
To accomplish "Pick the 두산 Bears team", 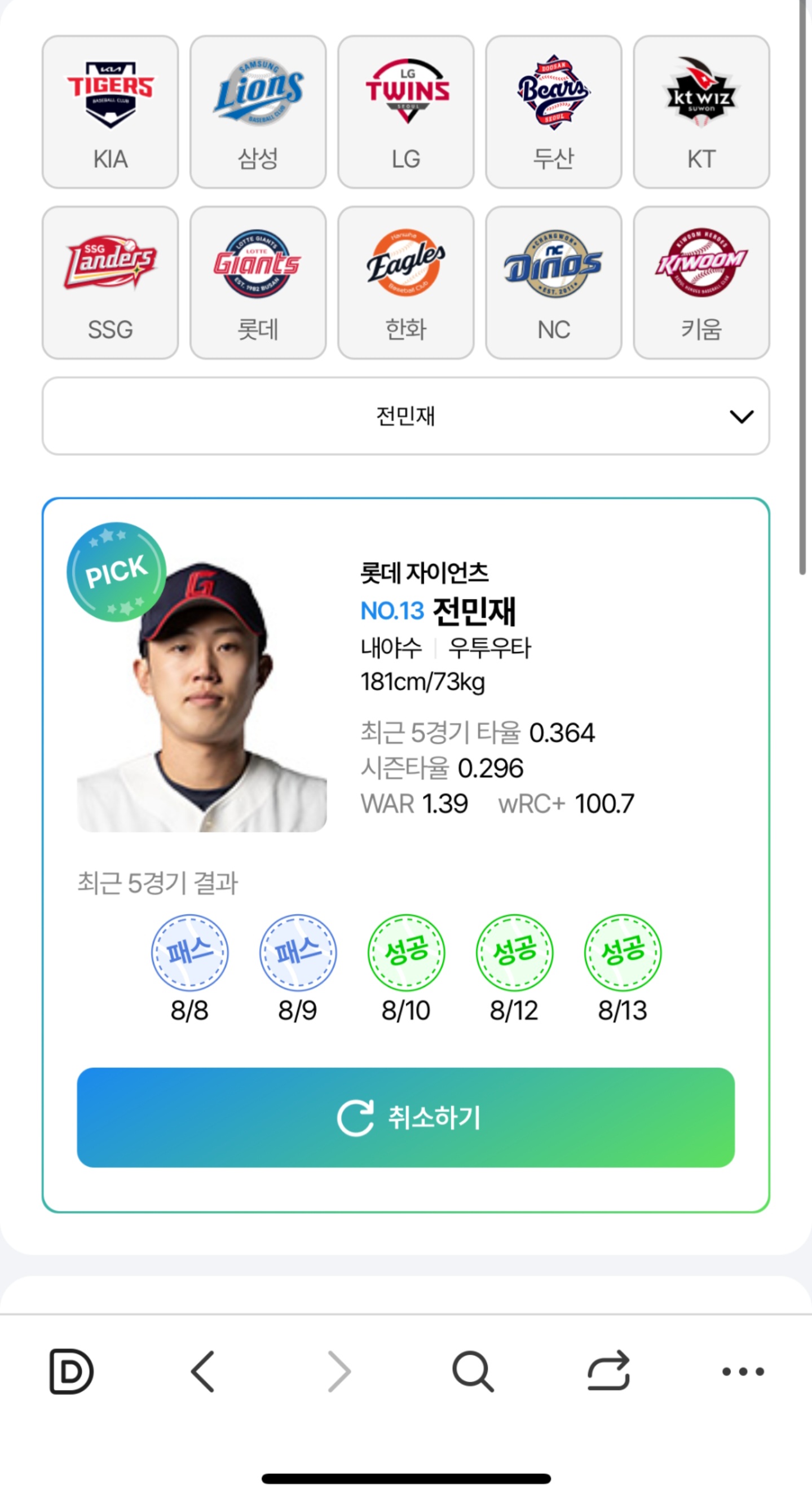I will click(x=554, y=112).
